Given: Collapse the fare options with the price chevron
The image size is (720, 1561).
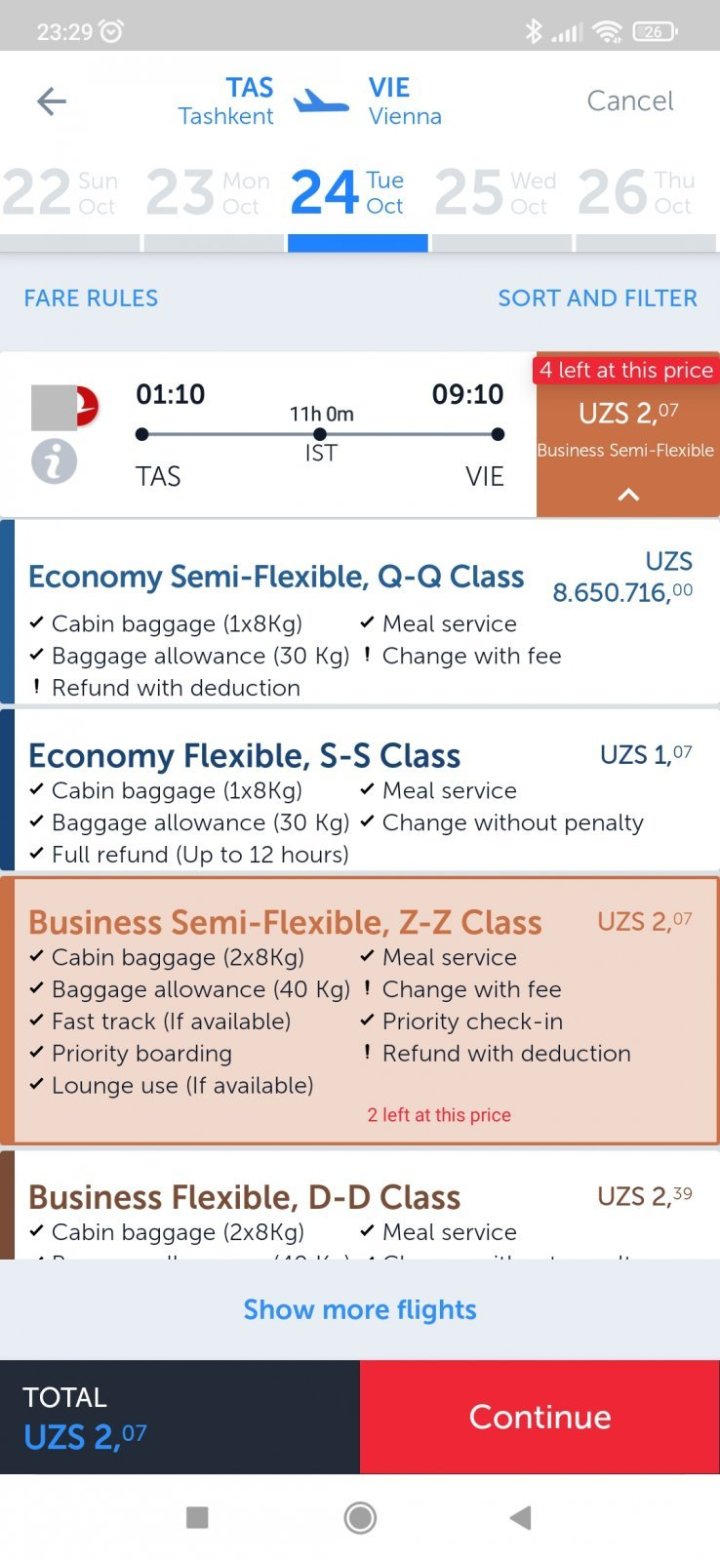Looking at the screenshot, I should (x=627, y=494).
